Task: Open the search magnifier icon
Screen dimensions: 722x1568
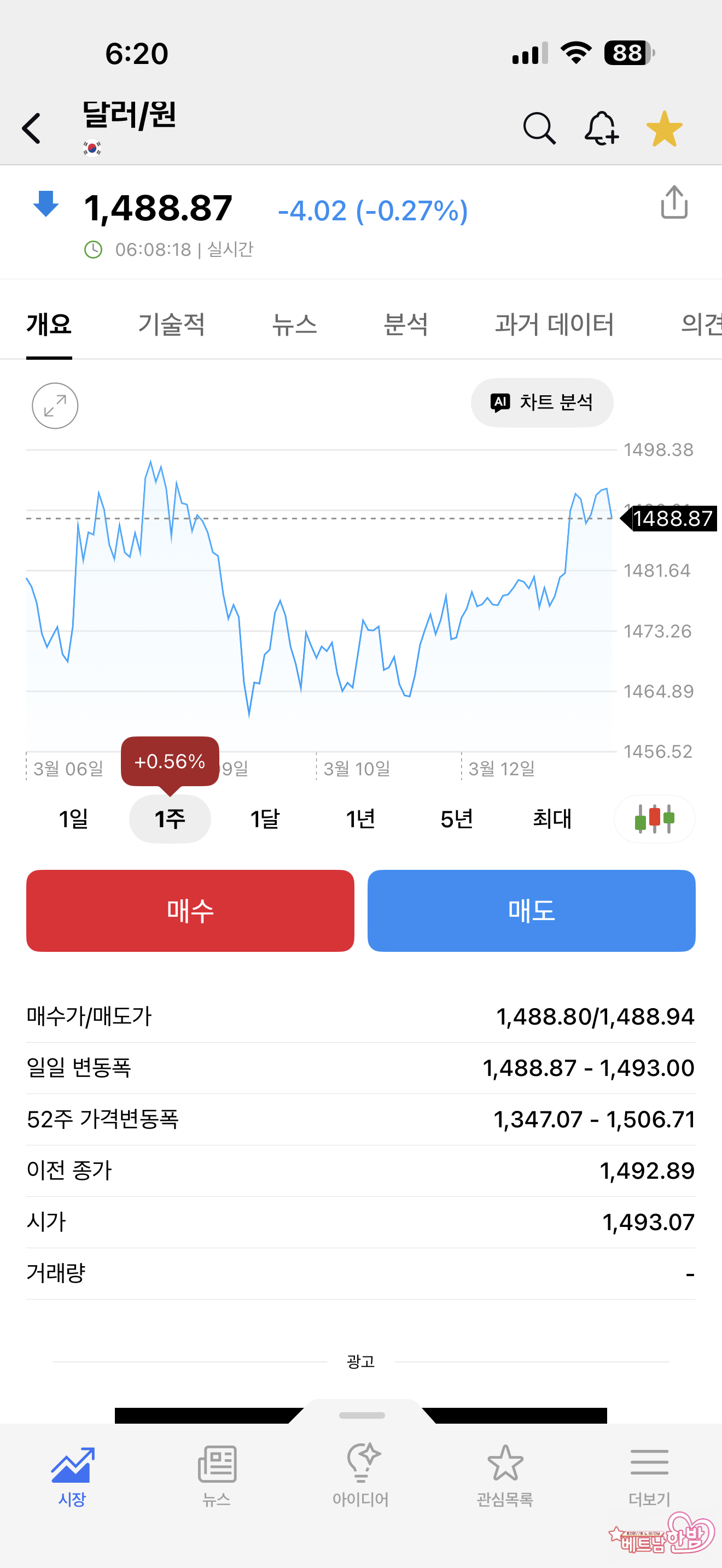Action: (x=539, y=128)
